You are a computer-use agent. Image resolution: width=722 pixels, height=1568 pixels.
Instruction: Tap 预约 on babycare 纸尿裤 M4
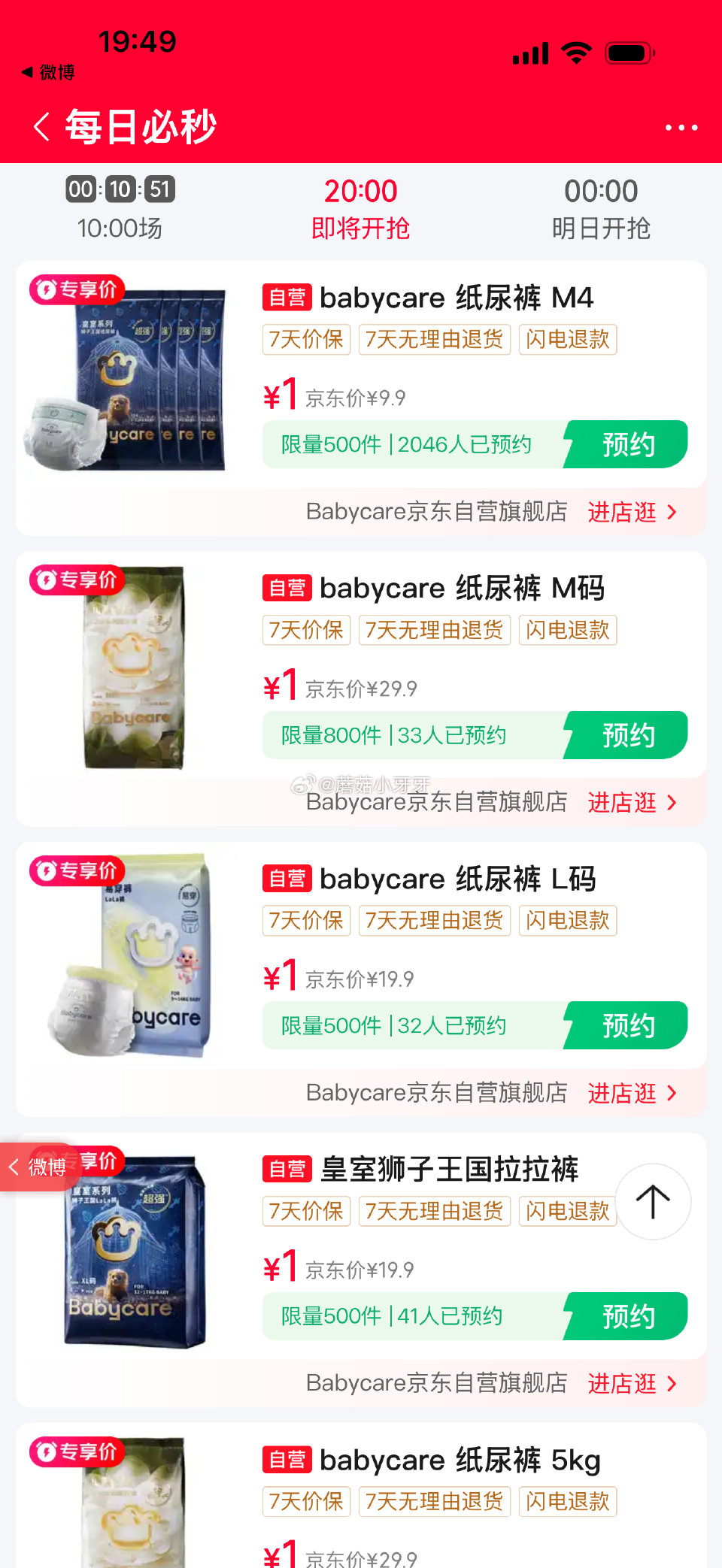[x=626, y=445]
